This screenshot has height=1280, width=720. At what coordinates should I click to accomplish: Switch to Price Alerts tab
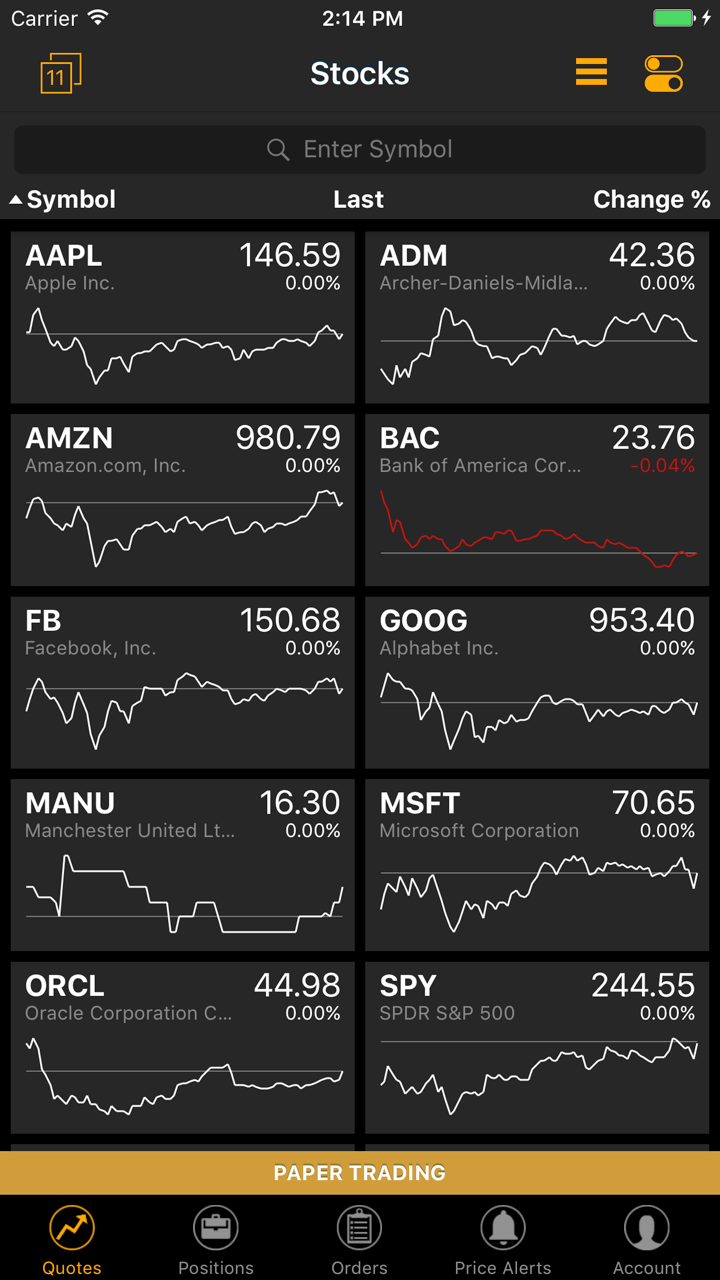coord(503,1238)
